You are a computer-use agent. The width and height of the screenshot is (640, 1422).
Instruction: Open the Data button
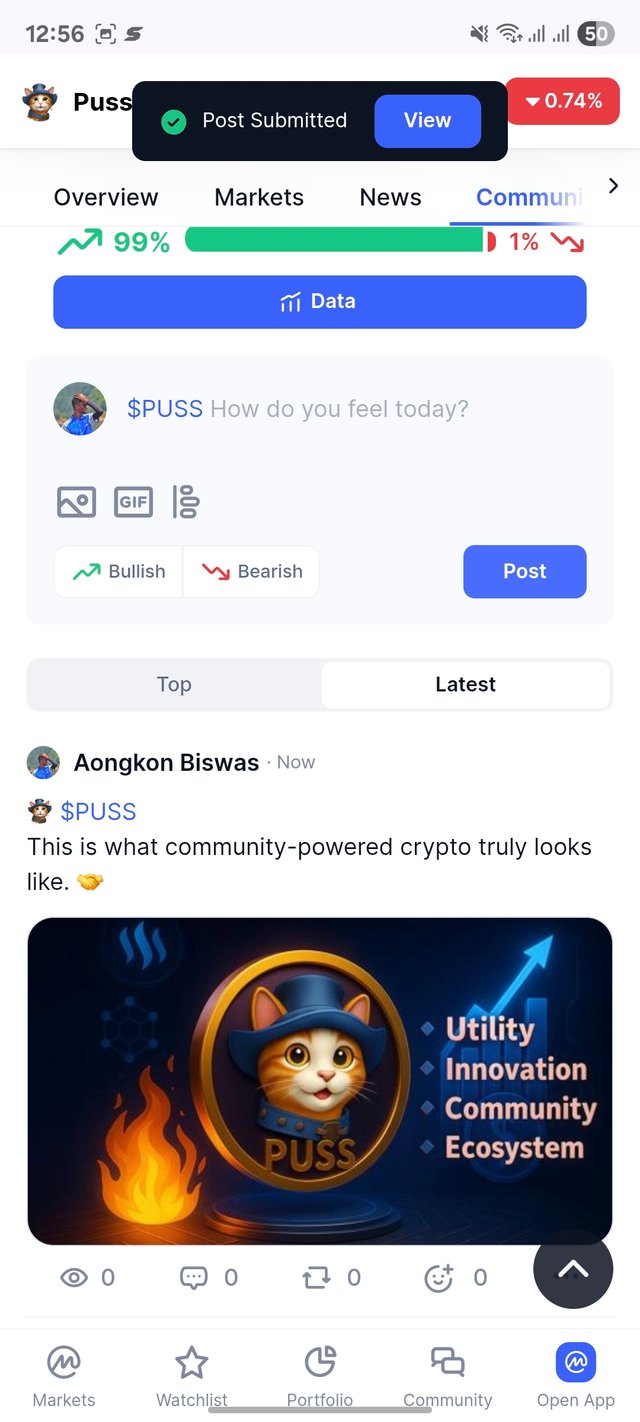pyautogui.click(x=319, y=301)
